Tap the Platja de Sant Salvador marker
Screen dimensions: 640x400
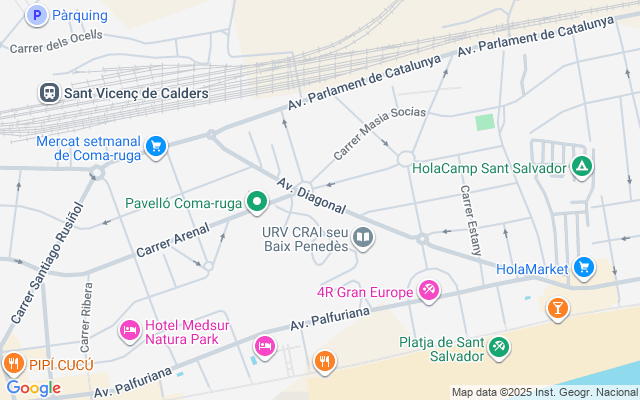pos(499,348)
